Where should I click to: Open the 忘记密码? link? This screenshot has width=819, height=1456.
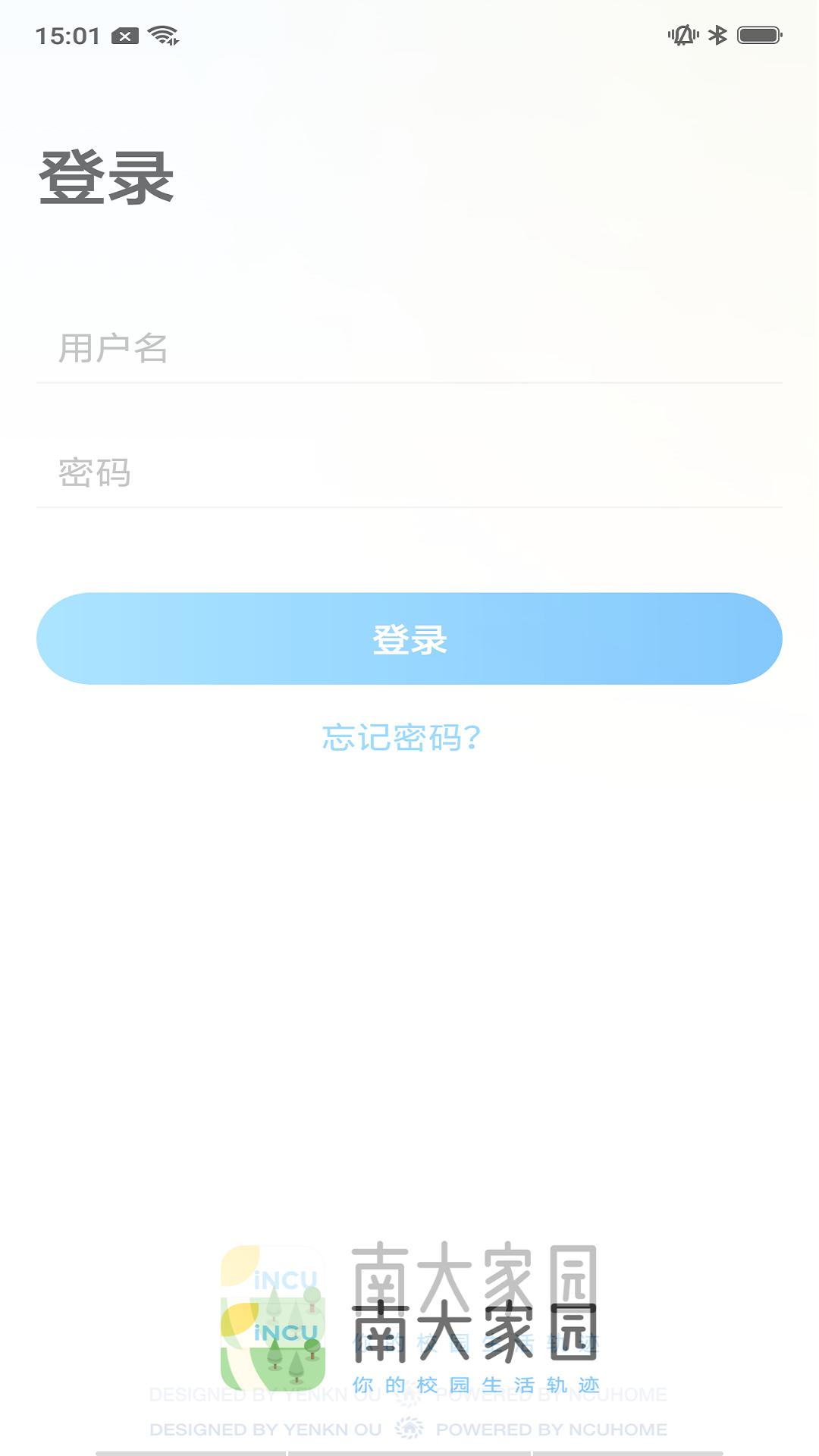(x=402, y=737)
